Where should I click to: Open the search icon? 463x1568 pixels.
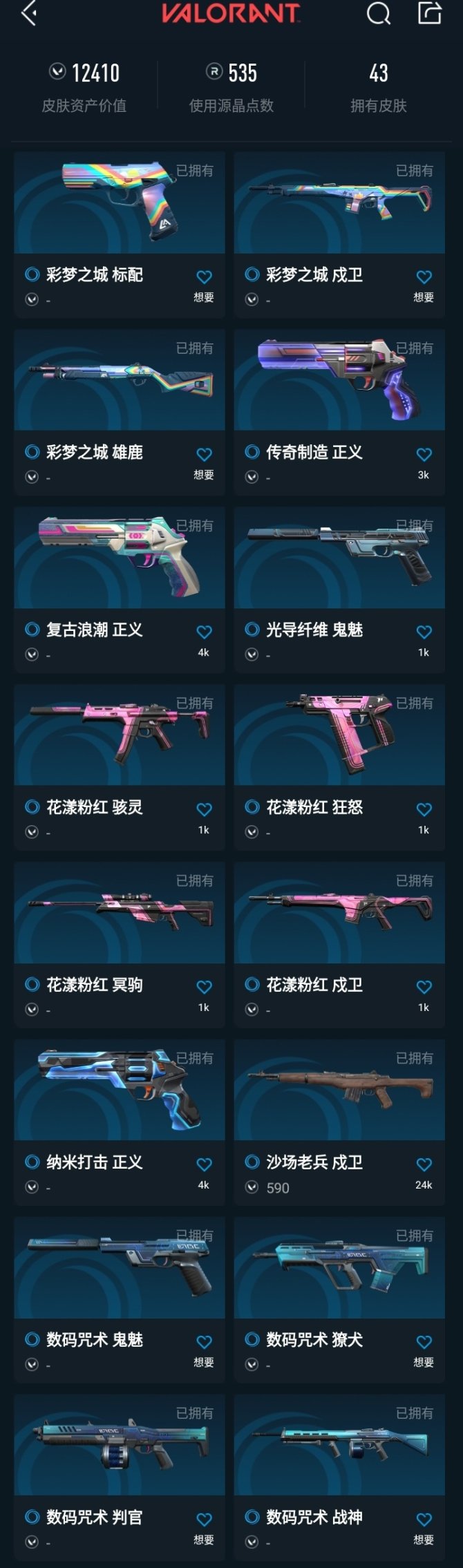pyautogui.click(x=378, y=13)
